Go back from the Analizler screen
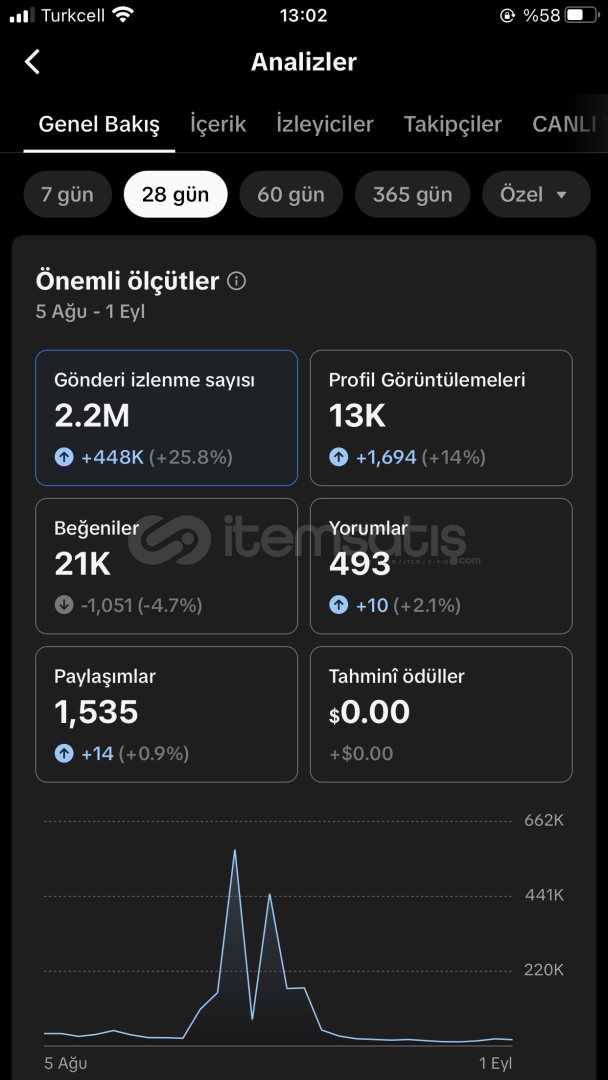Viewport: 608px width, 1080px height. [x=32, y=62]
